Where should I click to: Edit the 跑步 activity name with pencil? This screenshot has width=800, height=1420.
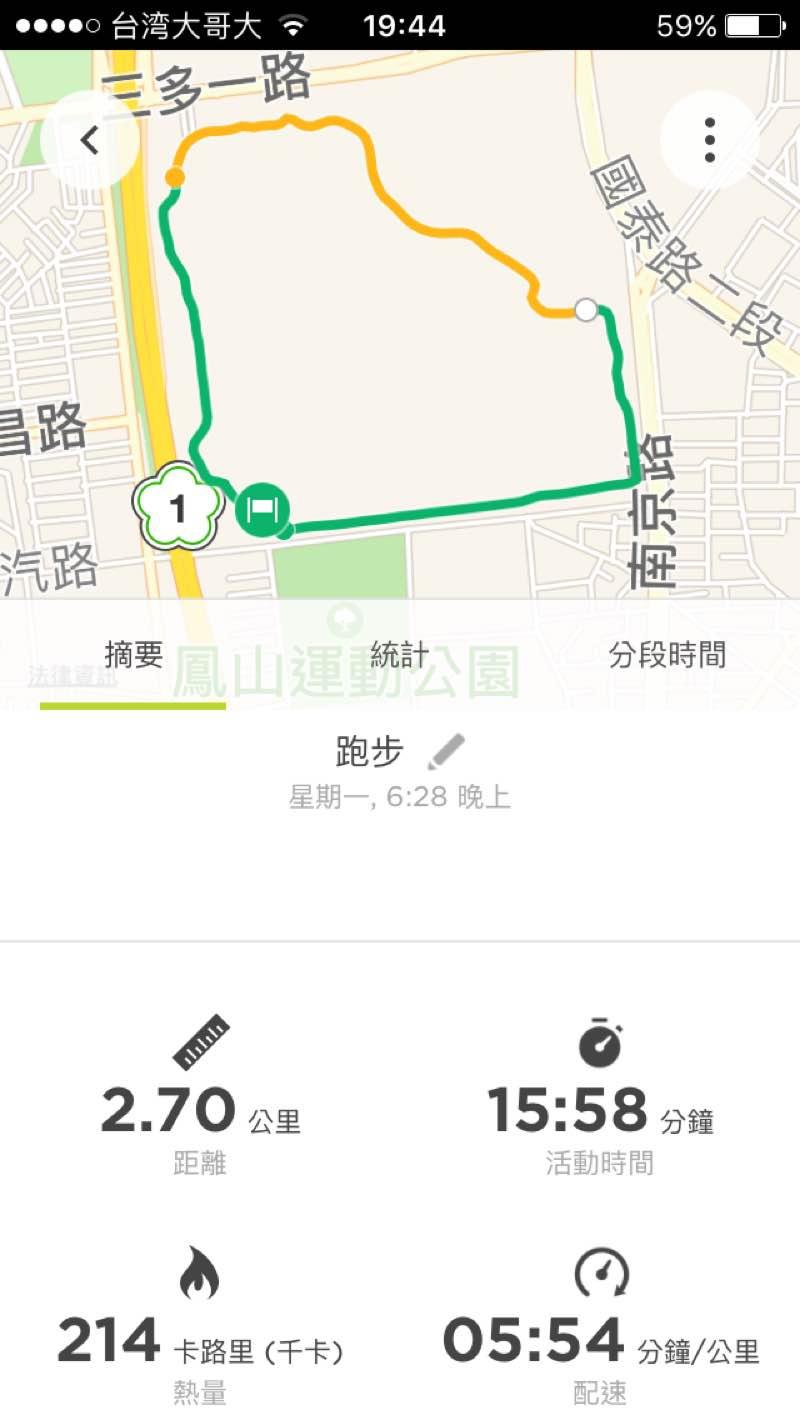click(446, 752)
